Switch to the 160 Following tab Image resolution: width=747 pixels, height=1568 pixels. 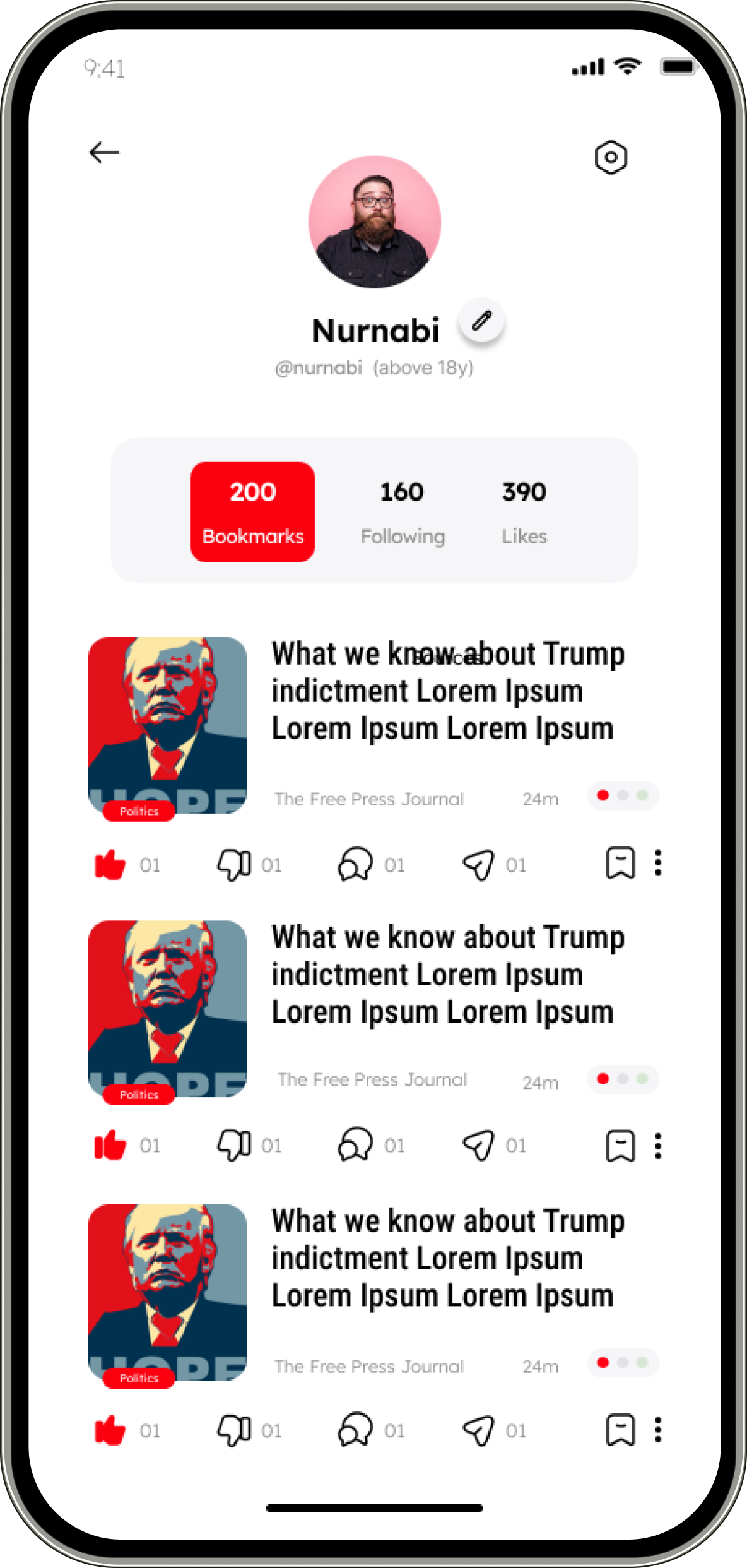point(403,512)
